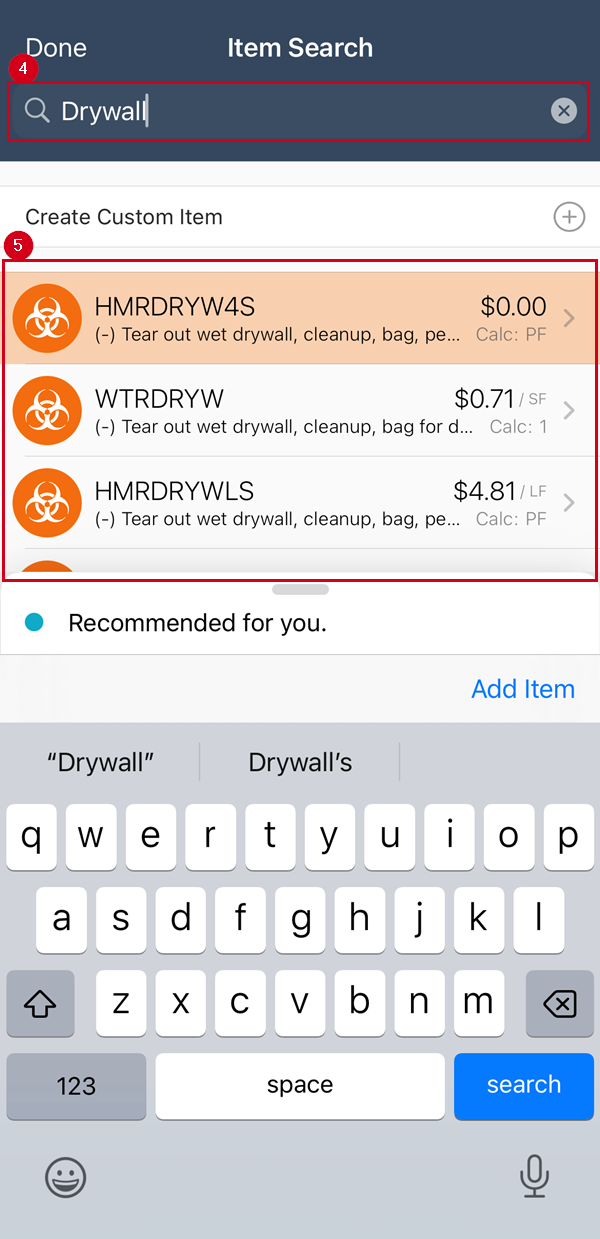Use the Drywall's keyboard suggestion

coord(300,763)
